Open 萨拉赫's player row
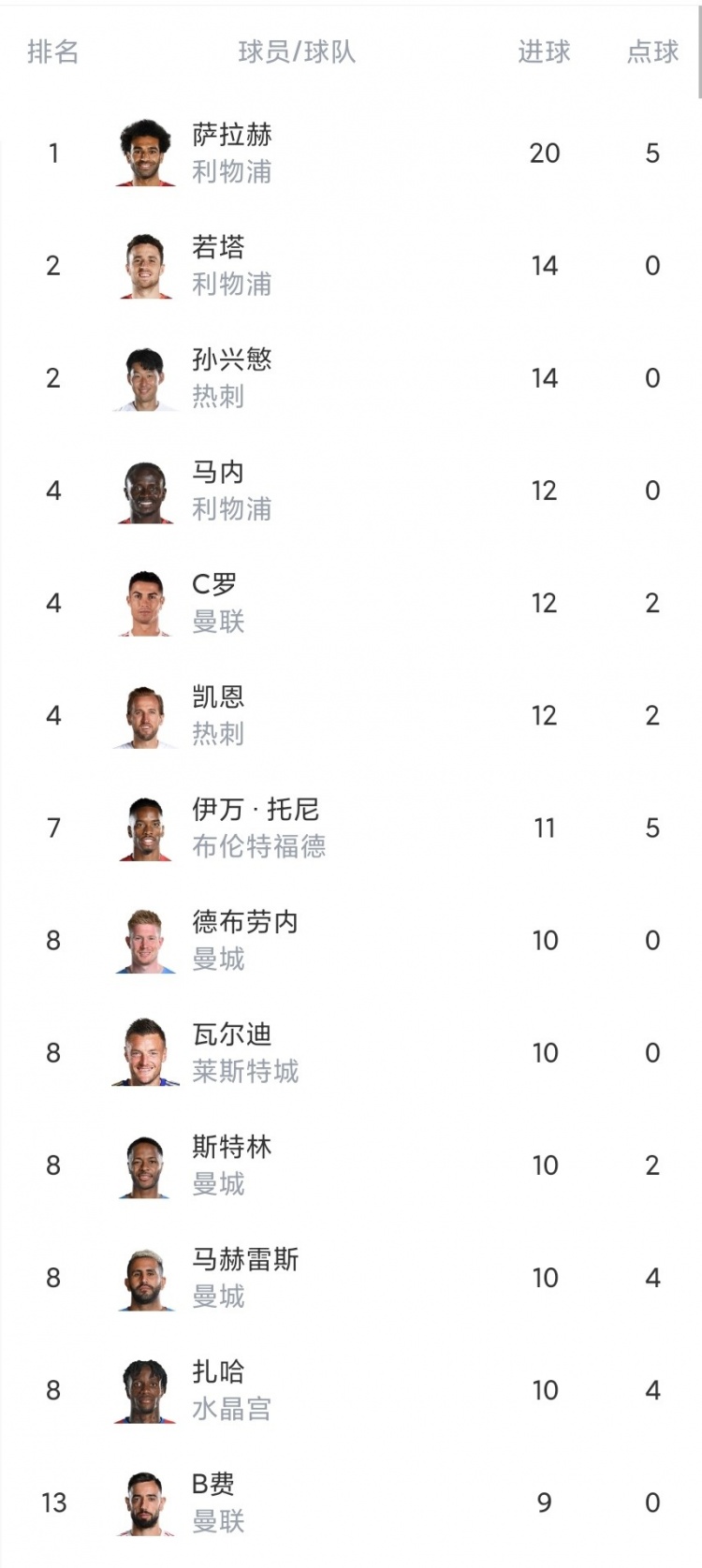Screen dimensions: 702x1568 coord(351,154)
